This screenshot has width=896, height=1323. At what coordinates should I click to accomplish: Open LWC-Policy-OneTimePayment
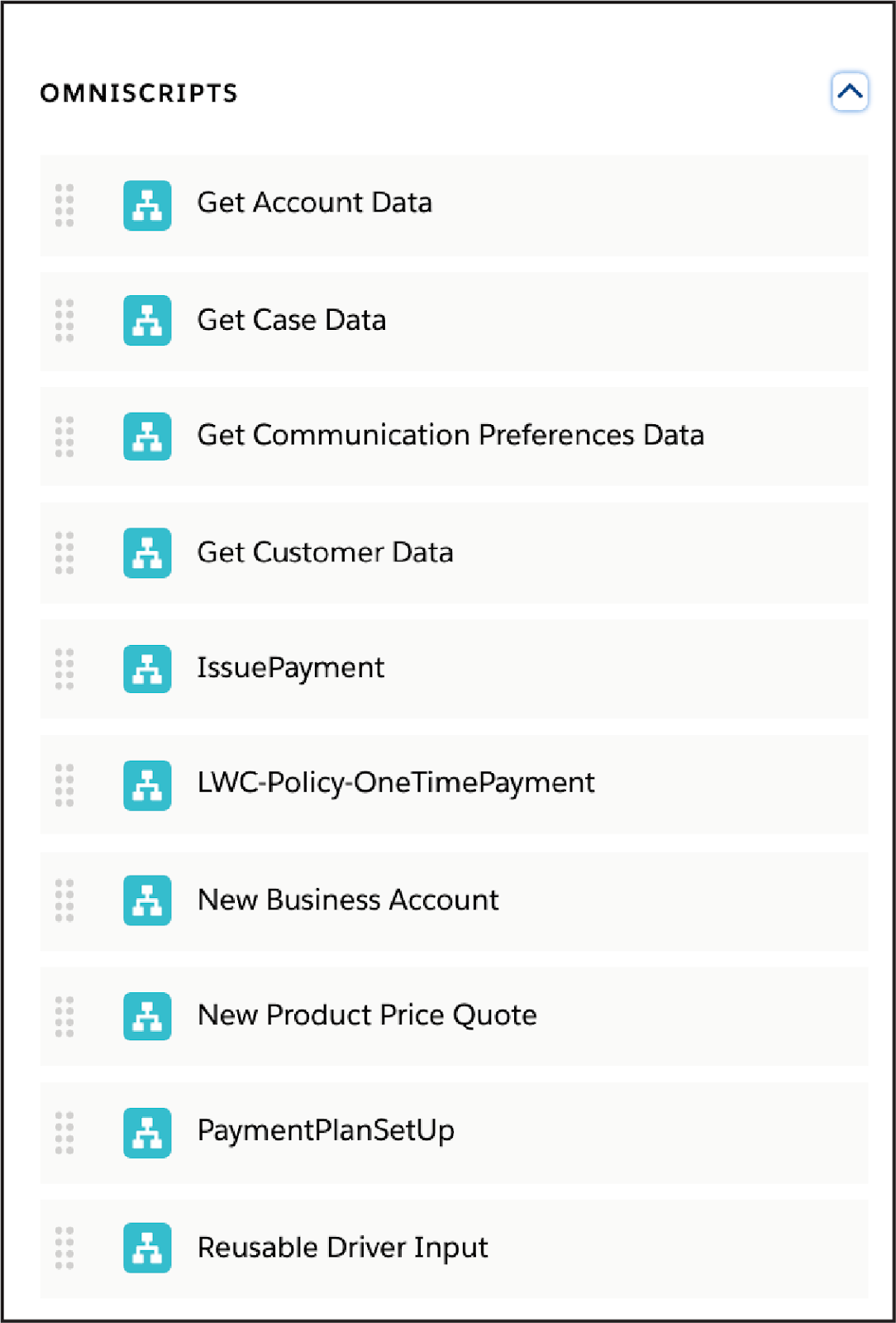(x=395, y=783)
